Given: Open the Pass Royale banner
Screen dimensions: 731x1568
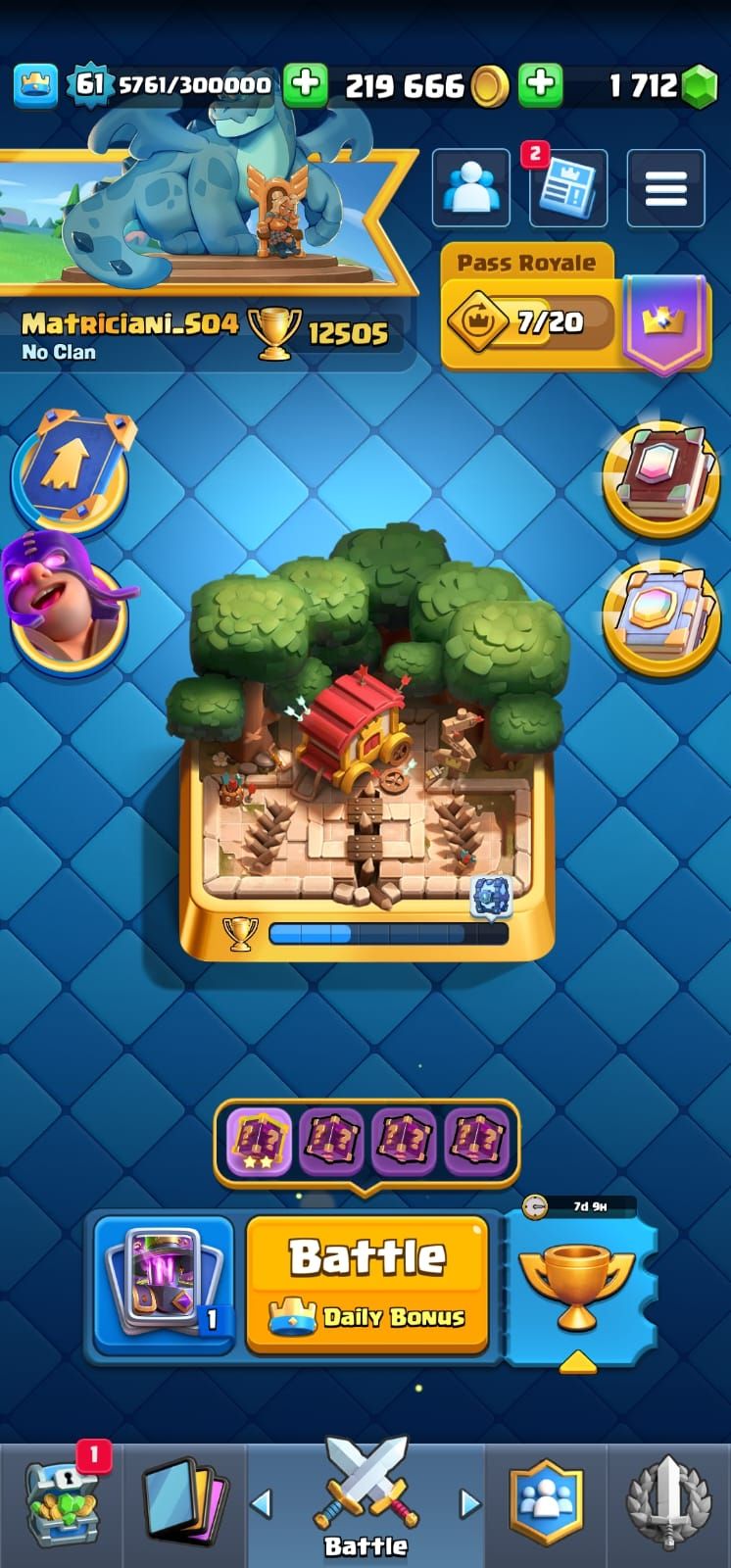Looking at the screenshot, I should point(575,309).
